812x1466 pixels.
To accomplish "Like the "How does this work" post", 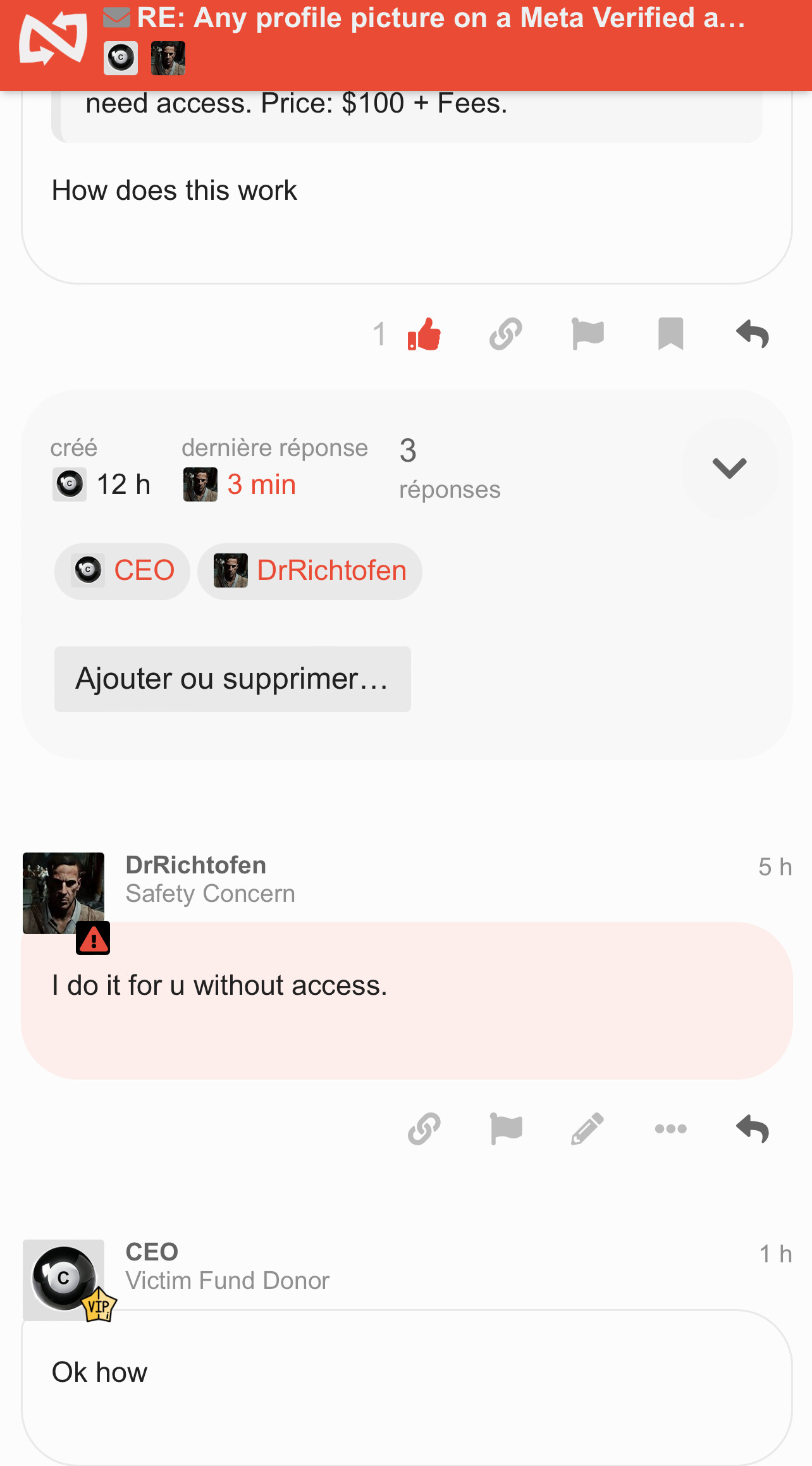I will pyautogui.click(x=424, y=333).
